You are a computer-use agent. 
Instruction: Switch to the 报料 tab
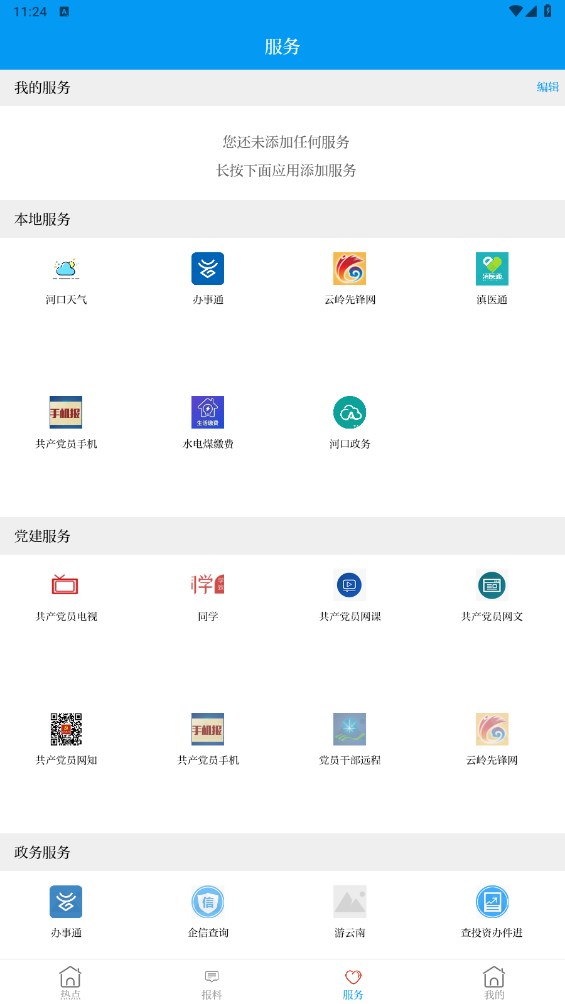211,983
